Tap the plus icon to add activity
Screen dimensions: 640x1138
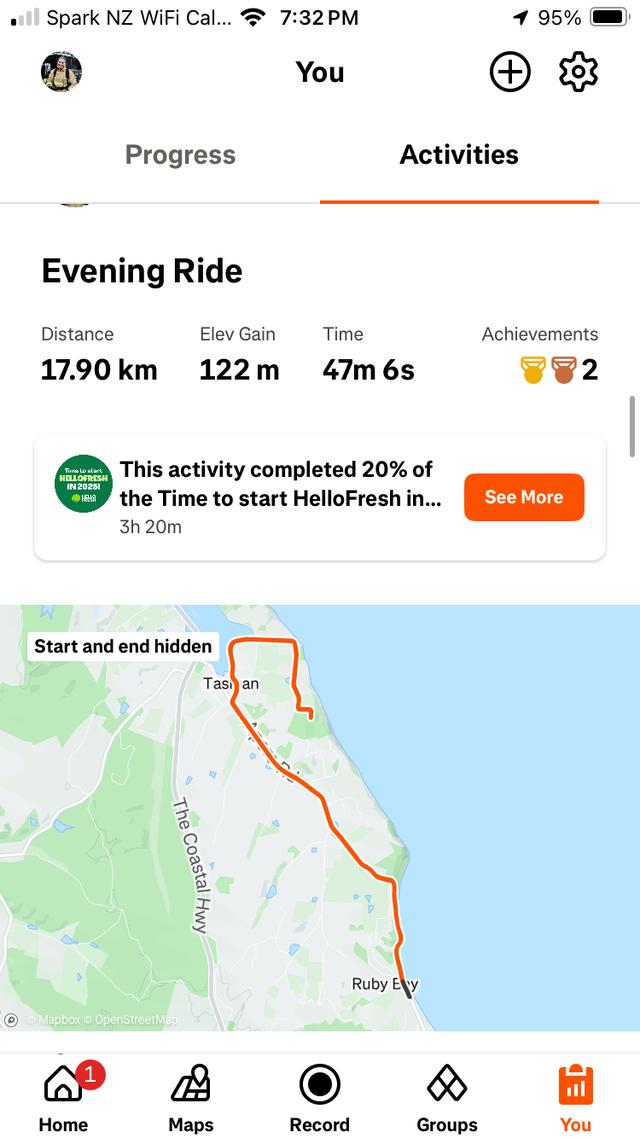pyautogui.click(x=510, y=72)
